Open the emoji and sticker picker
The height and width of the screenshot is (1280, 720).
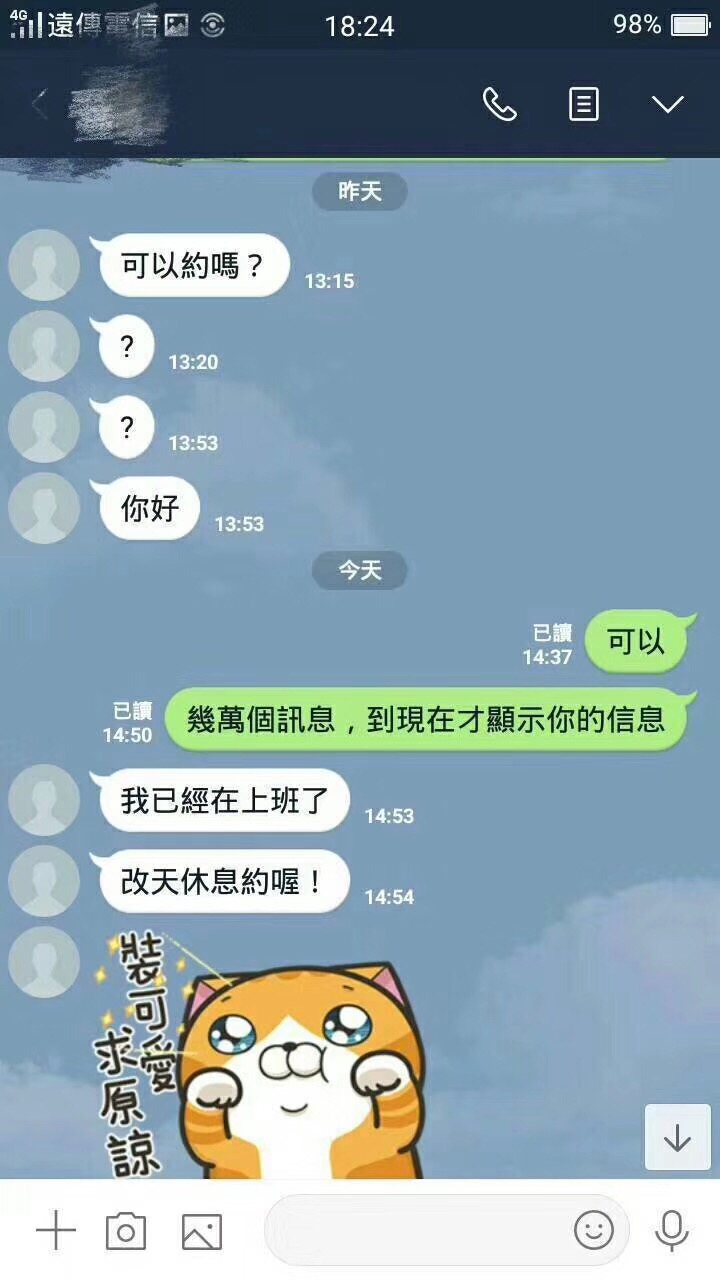[x=593, y=1230]
